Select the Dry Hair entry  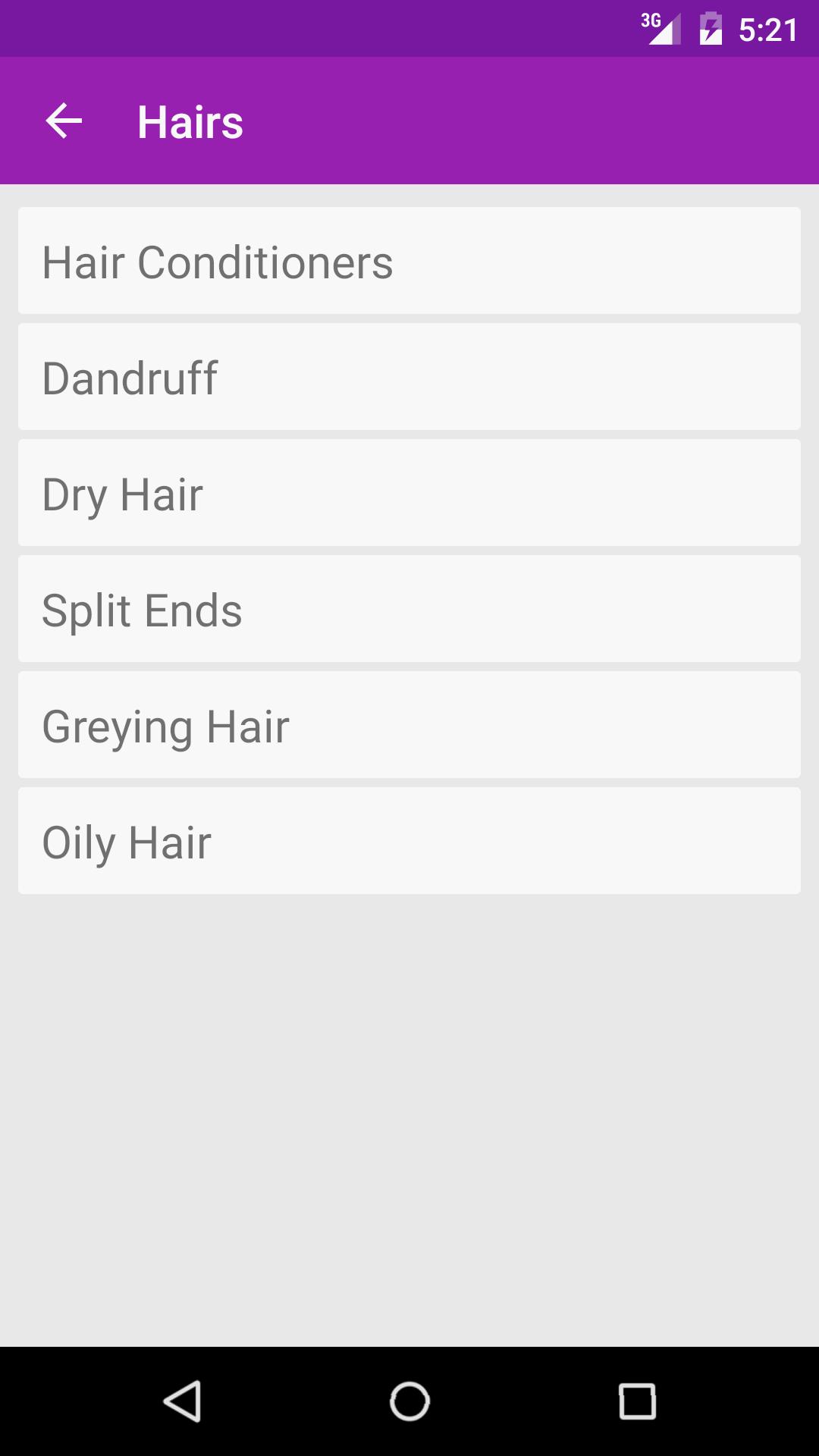pos(409,493)
